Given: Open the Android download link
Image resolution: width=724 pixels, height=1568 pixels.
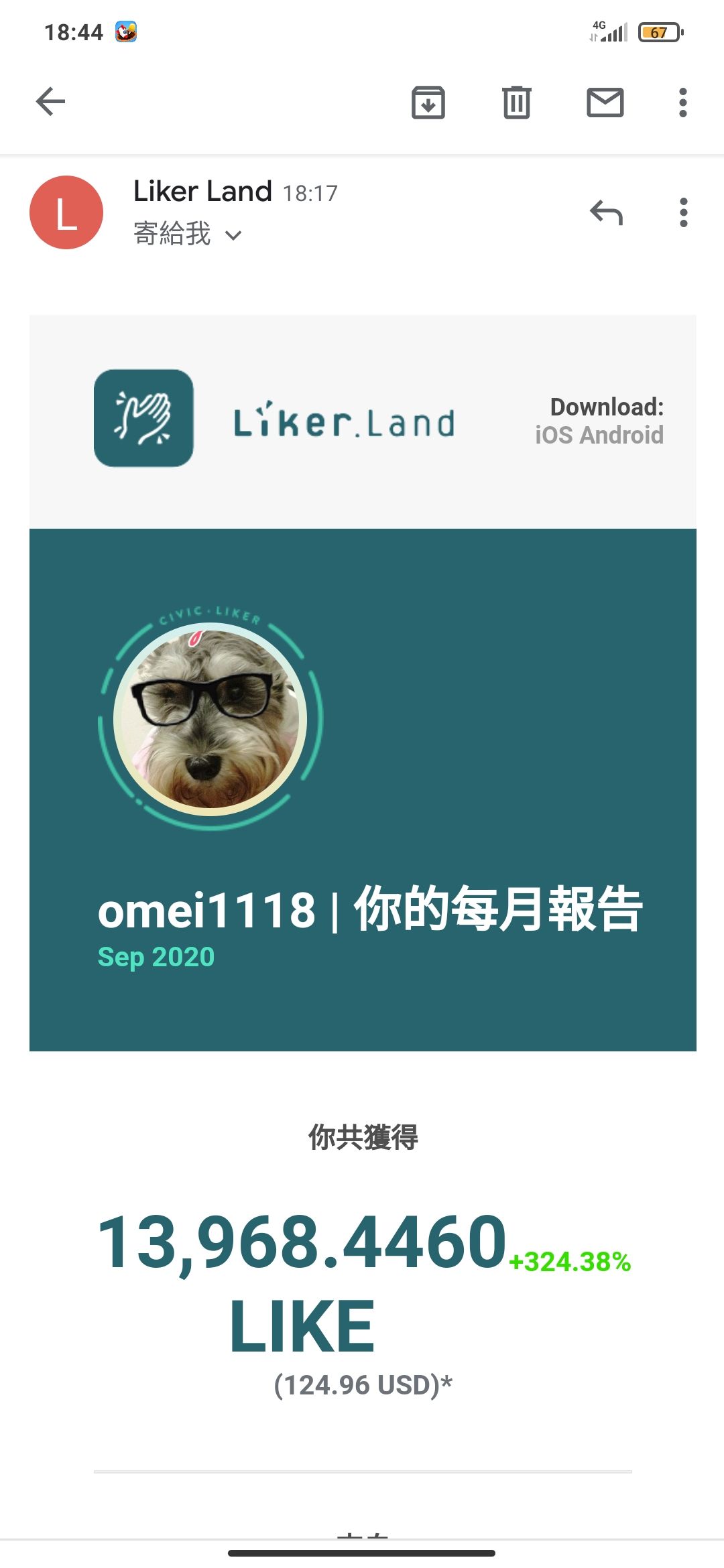Looking at the screenshot, I should coord(621,436).
